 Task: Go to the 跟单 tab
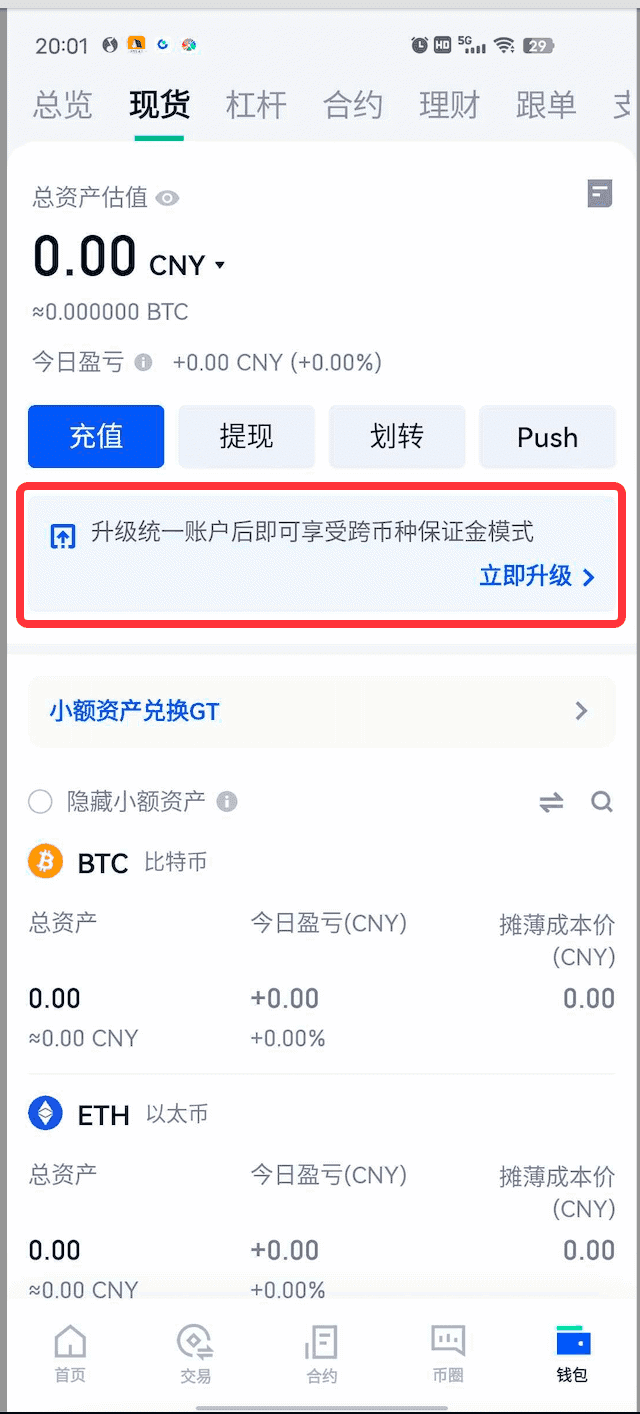[x=546, y=105]
